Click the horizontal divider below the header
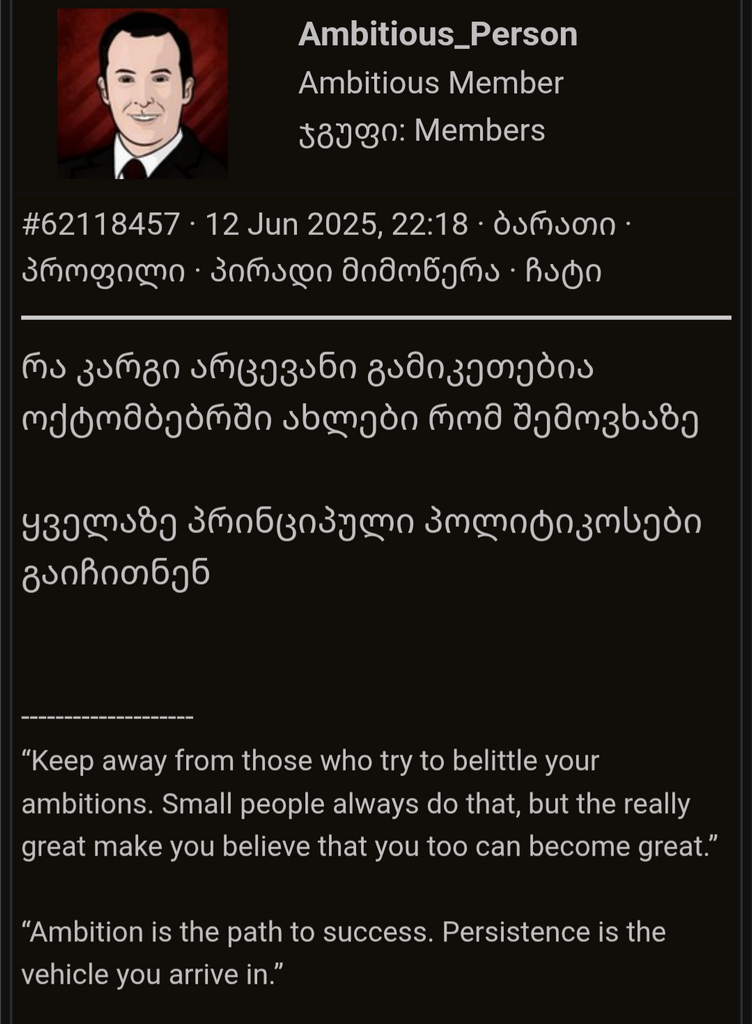Image resolution: width=752 pixels, height=1024 pixels. point(376,318)
